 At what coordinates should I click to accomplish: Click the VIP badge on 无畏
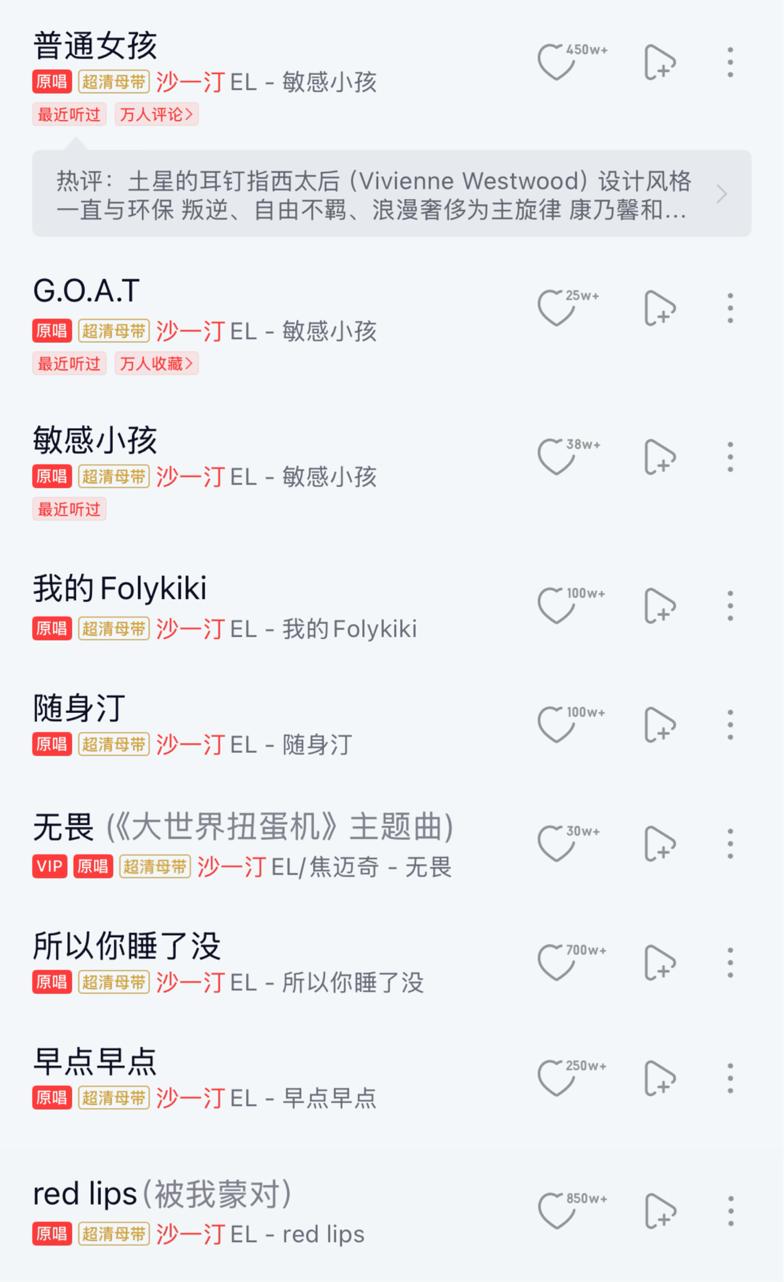(x=47, y=866)
